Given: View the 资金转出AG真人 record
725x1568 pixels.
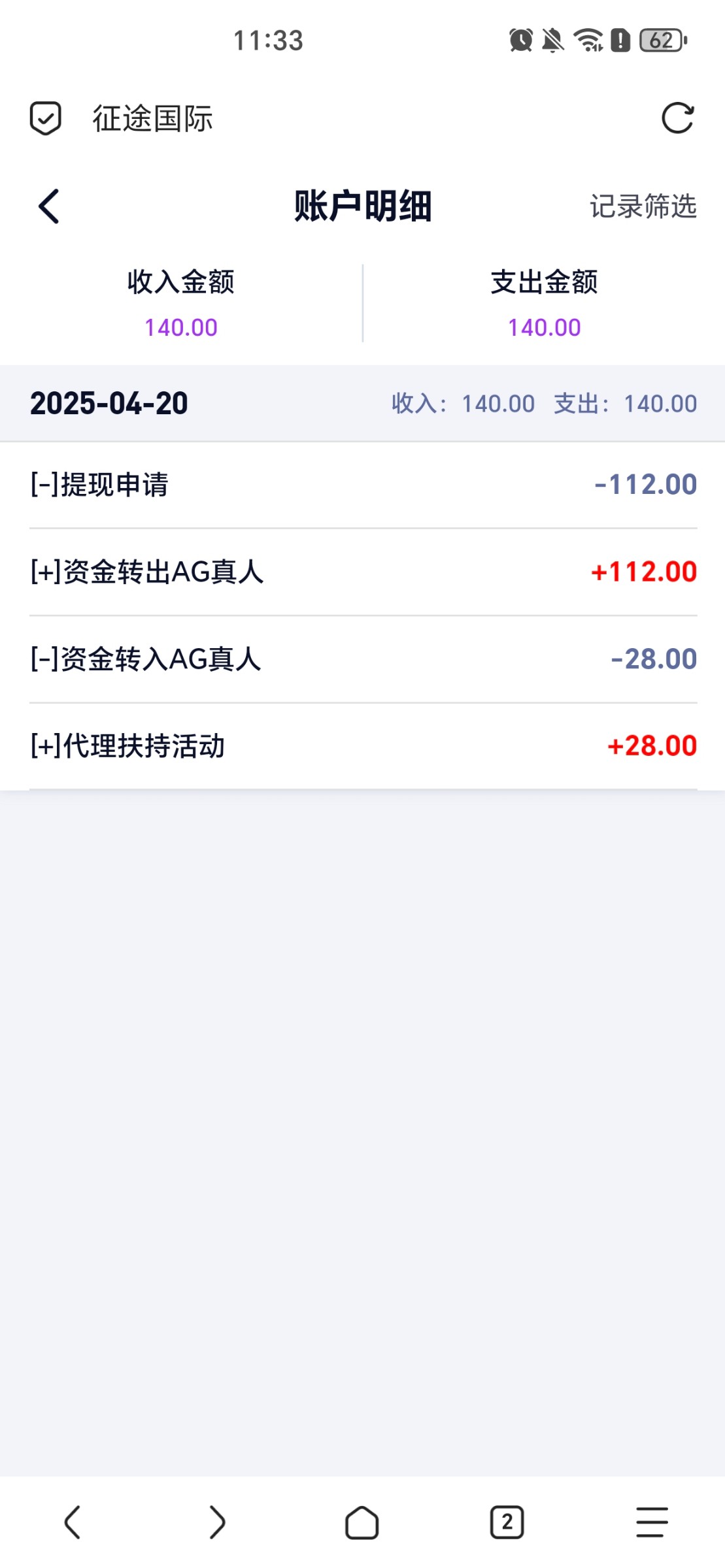Looking at the screenshot, I should [x=363, y=572].
